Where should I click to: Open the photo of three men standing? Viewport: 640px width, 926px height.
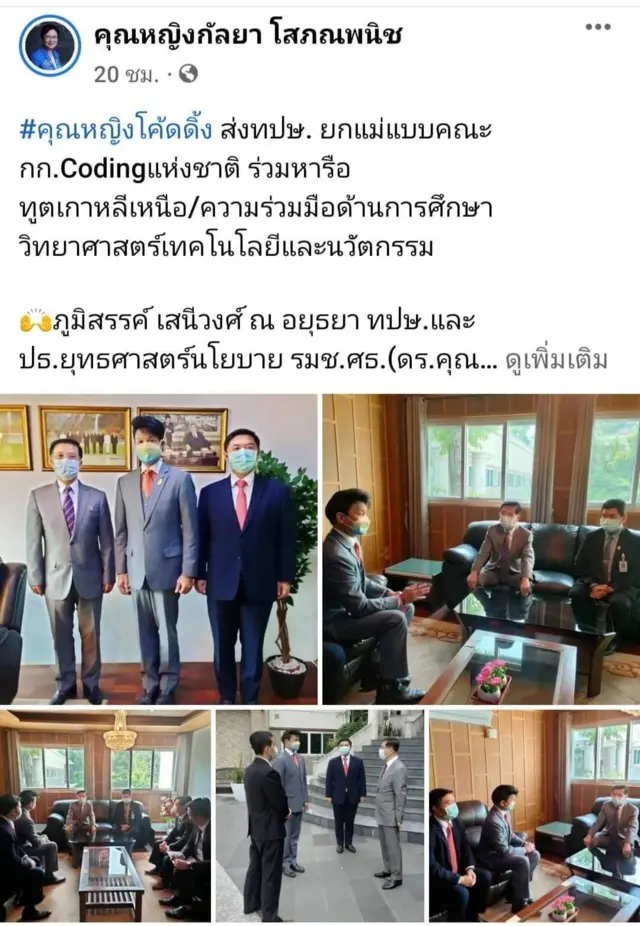tap(158, 549)
